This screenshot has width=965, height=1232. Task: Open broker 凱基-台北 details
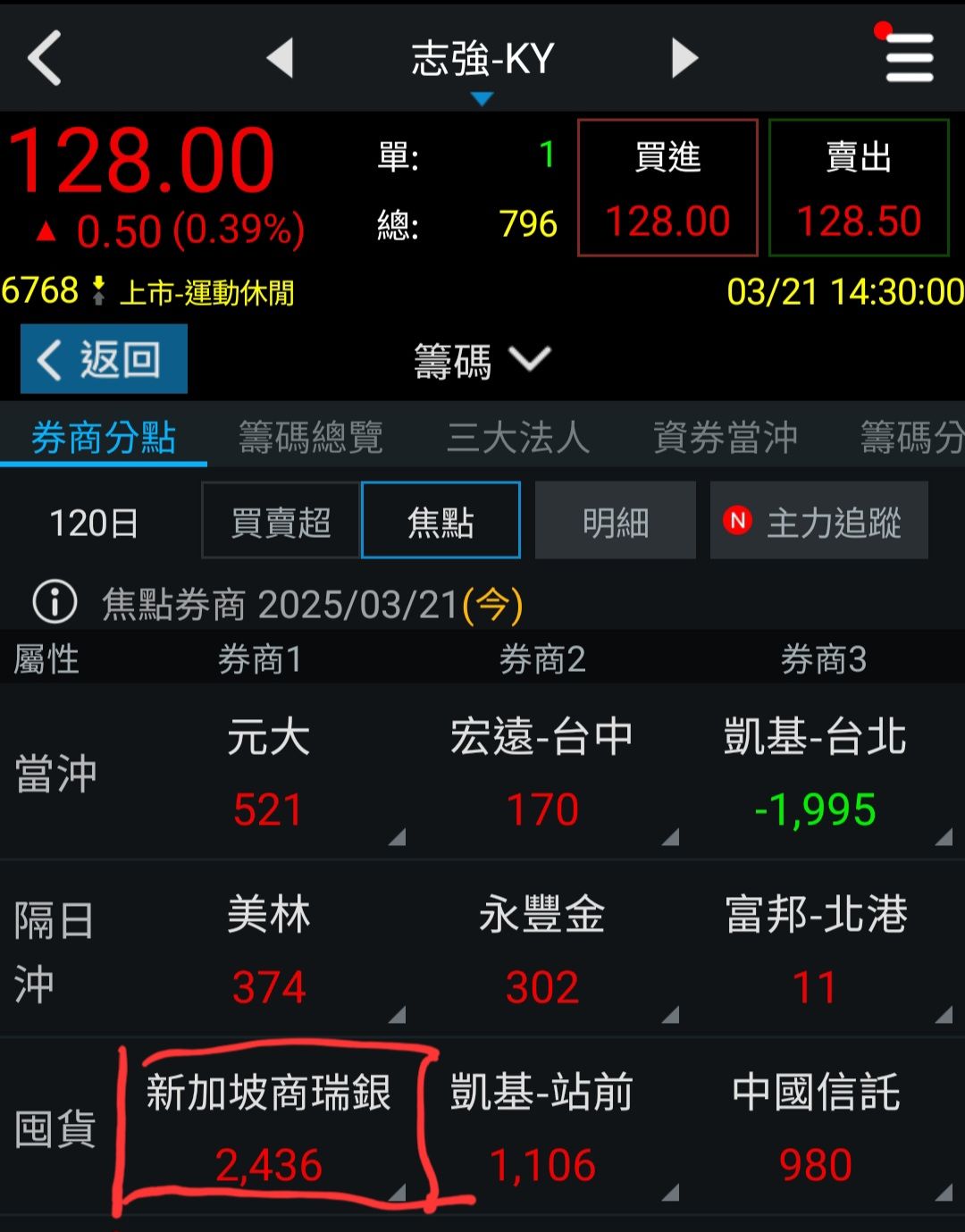815,774
